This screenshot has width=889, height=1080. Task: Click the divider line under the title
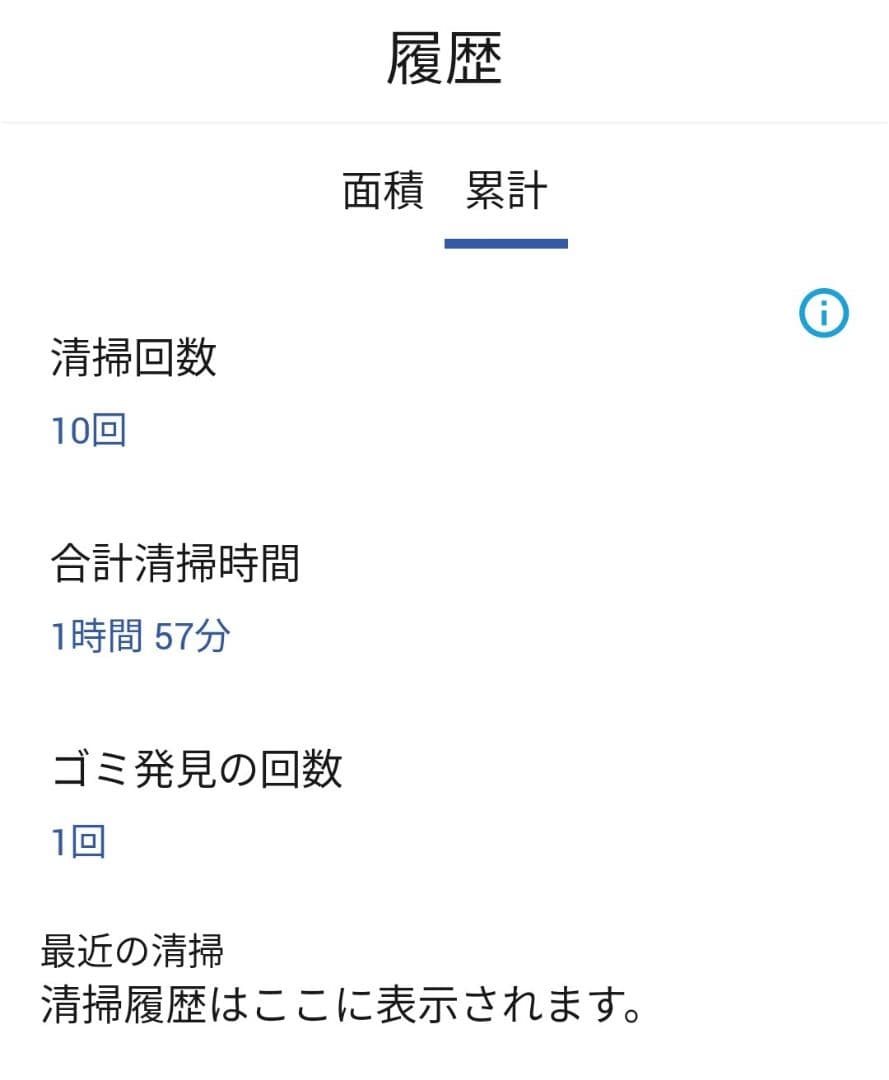click(444, 124)
